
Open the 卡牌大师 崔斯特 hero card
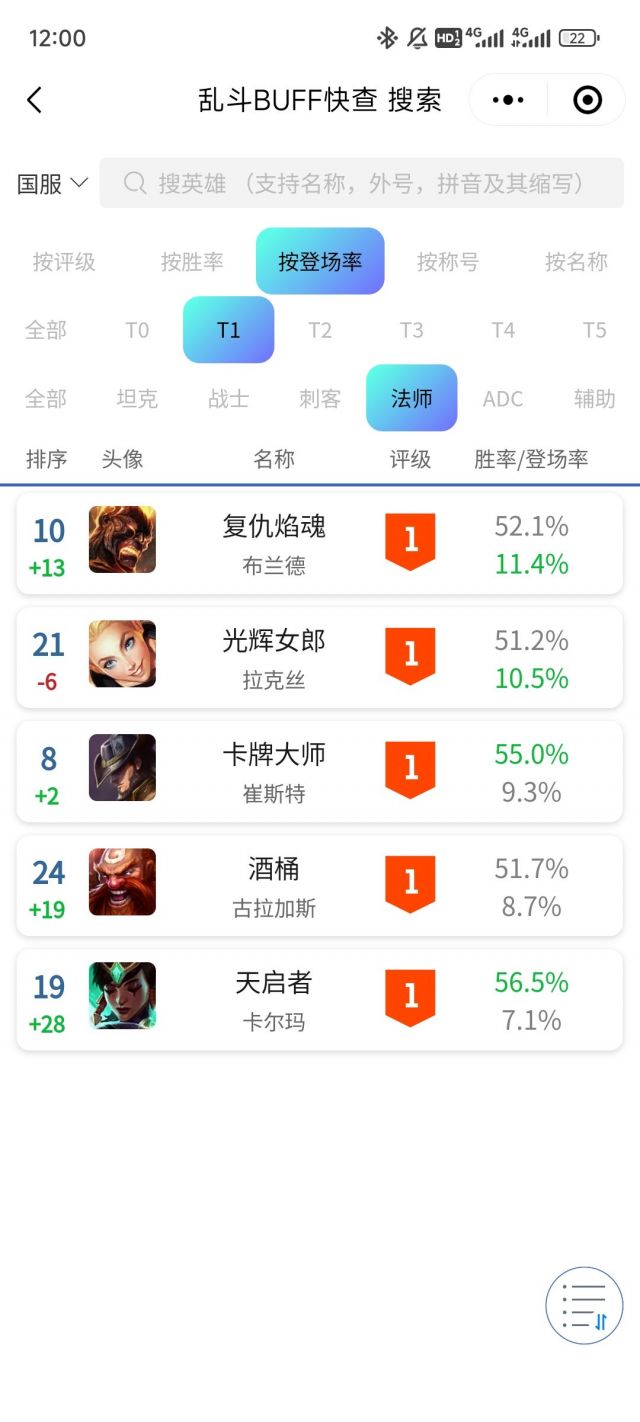320,772
